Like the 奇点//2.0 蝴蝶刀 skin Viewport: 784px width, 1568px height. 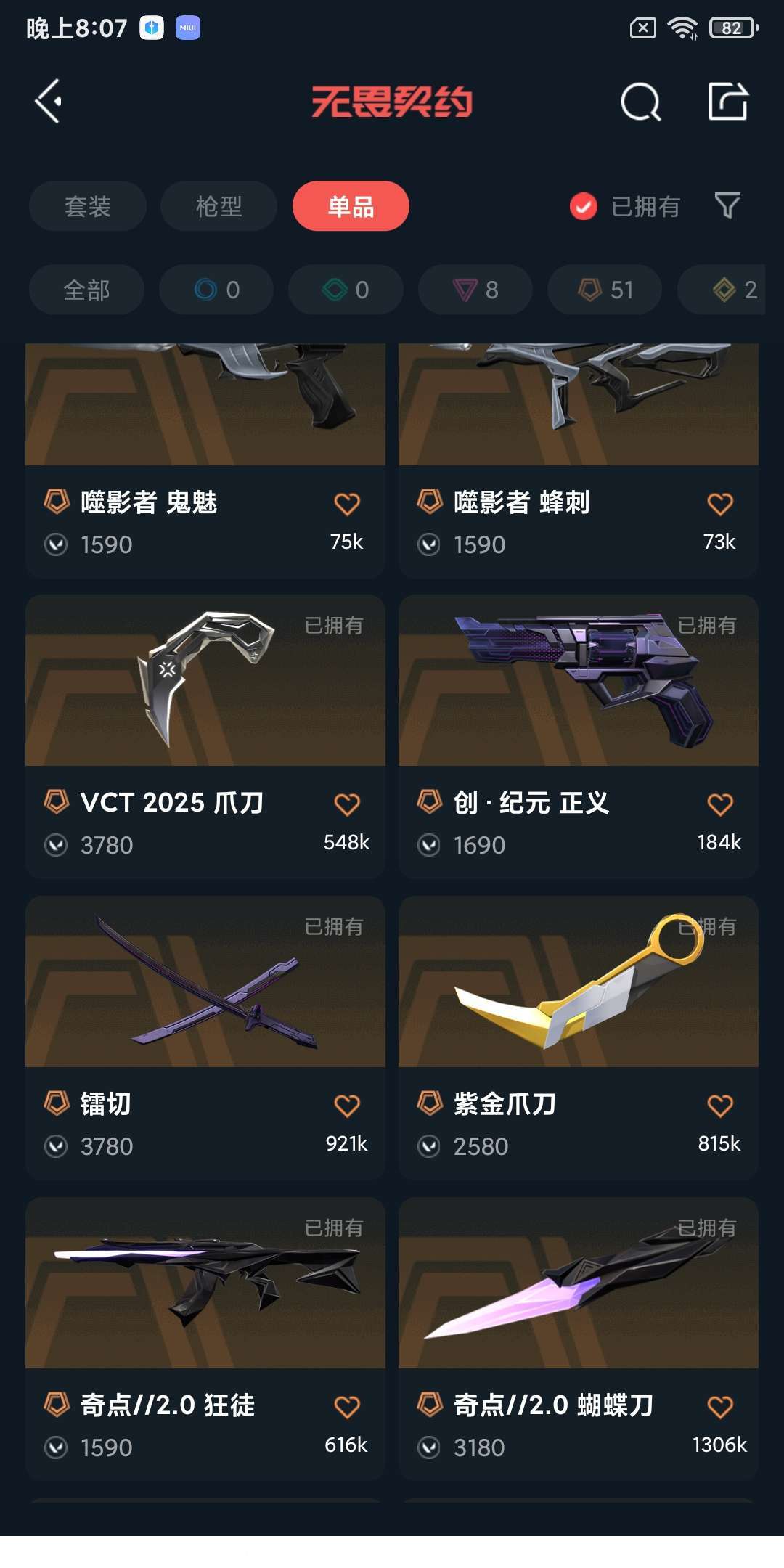(x=720, y=1407)
